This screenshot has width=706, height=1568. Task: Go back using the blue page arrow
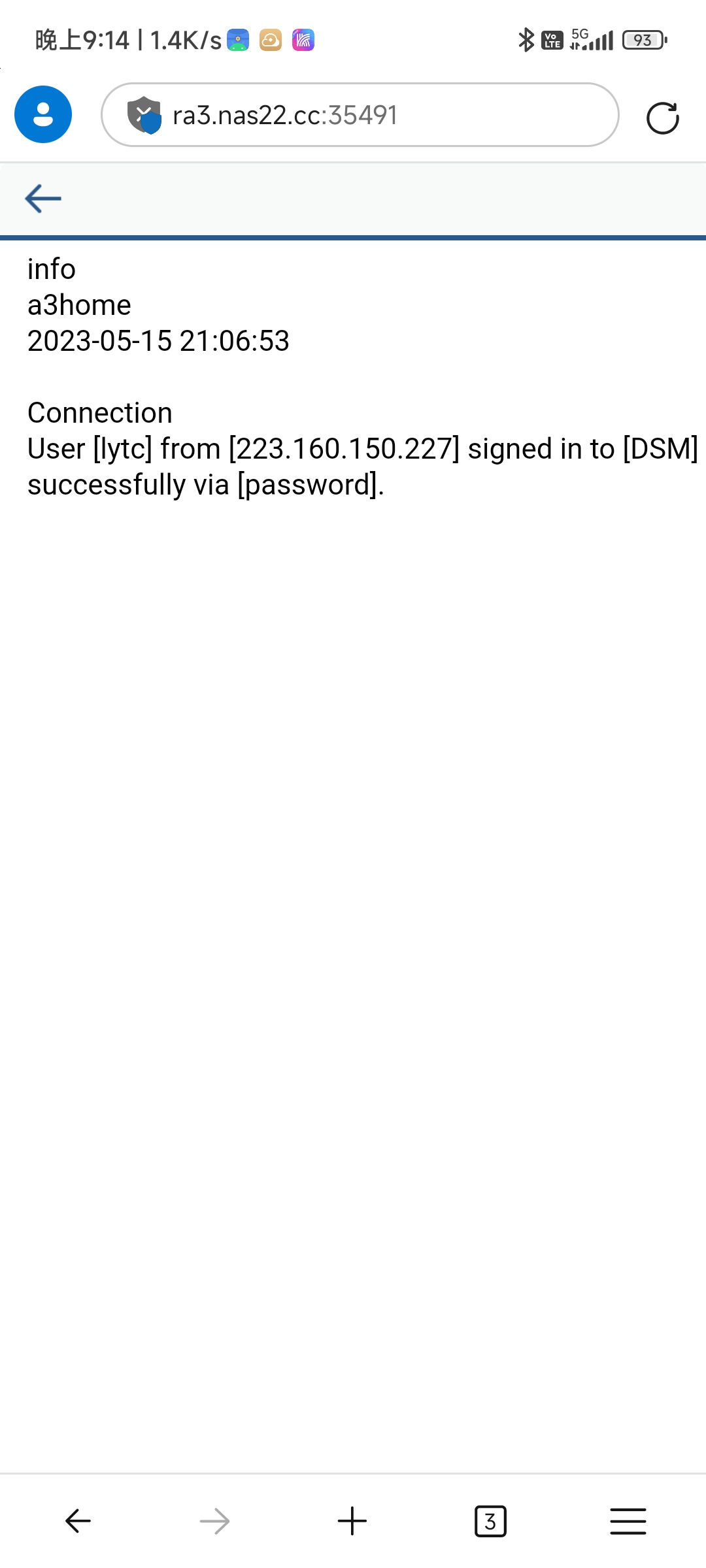tap(43, 199)
